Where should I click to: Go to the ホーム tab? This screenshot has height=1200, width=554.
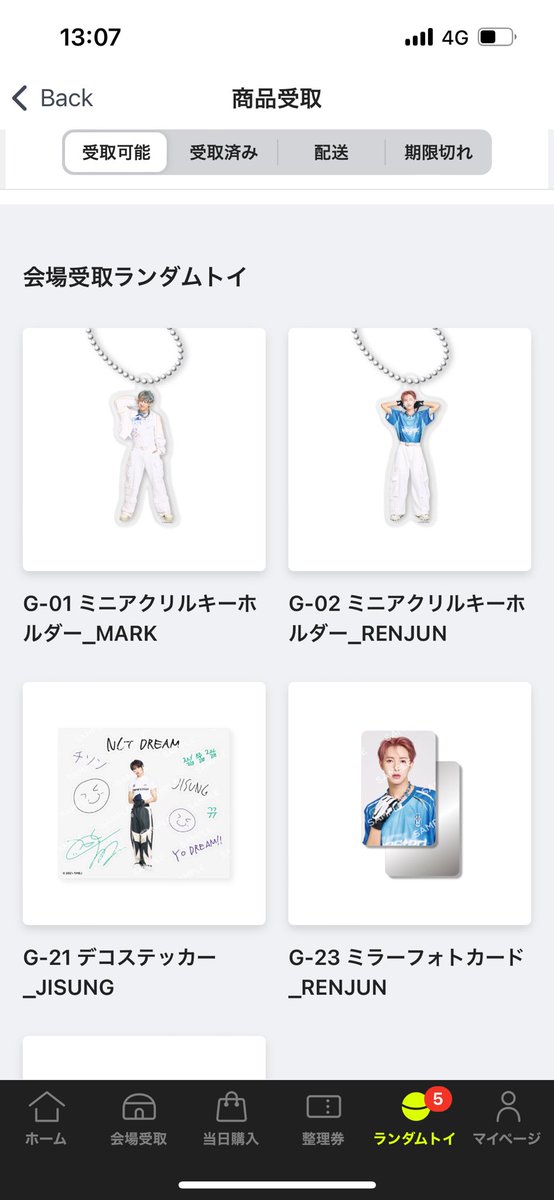click(x=46, y=1119)
